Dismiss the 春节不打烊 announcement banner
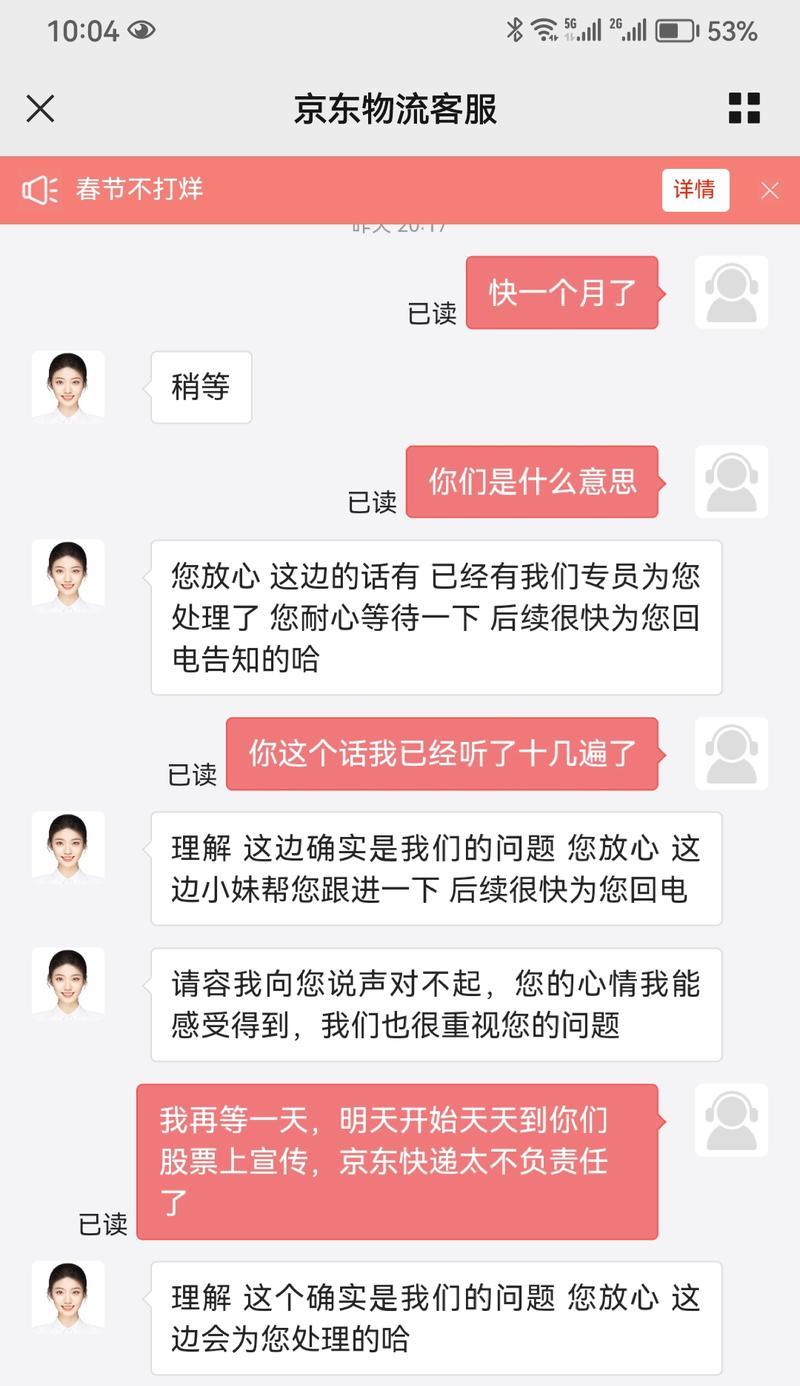Screen dimensions: 800x1386 pyautogui.click(x=769, y=190)
